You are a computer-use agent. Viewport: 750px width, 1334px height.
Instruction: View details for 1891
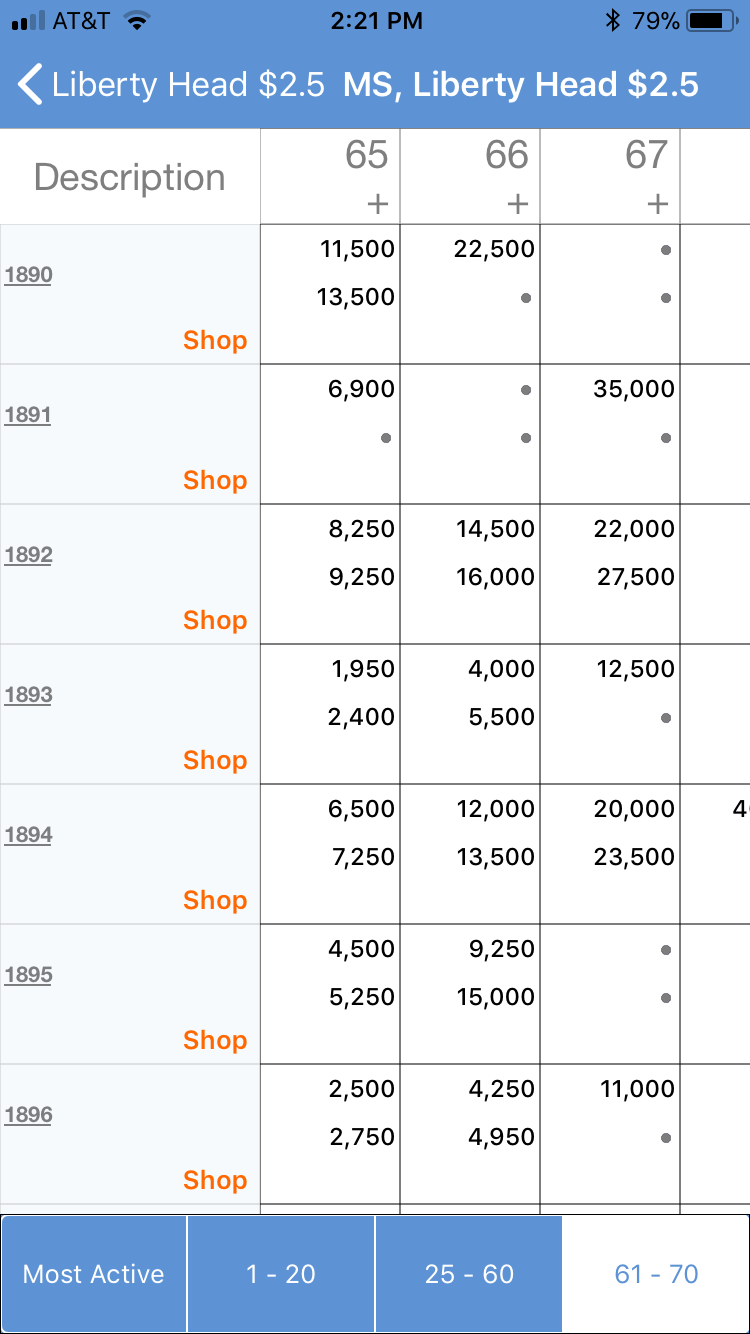point(28,415)
